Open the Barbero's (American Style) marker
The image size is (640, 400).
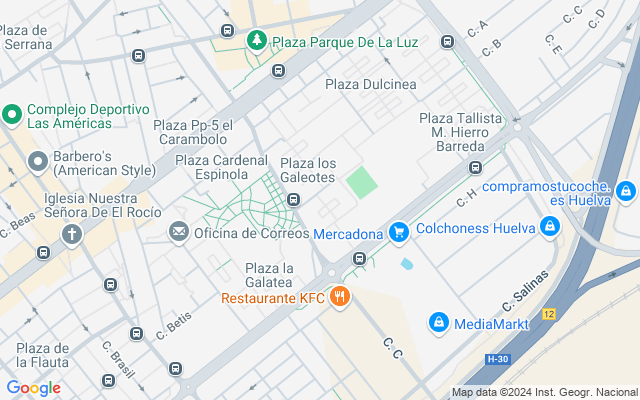click(39, 160)
